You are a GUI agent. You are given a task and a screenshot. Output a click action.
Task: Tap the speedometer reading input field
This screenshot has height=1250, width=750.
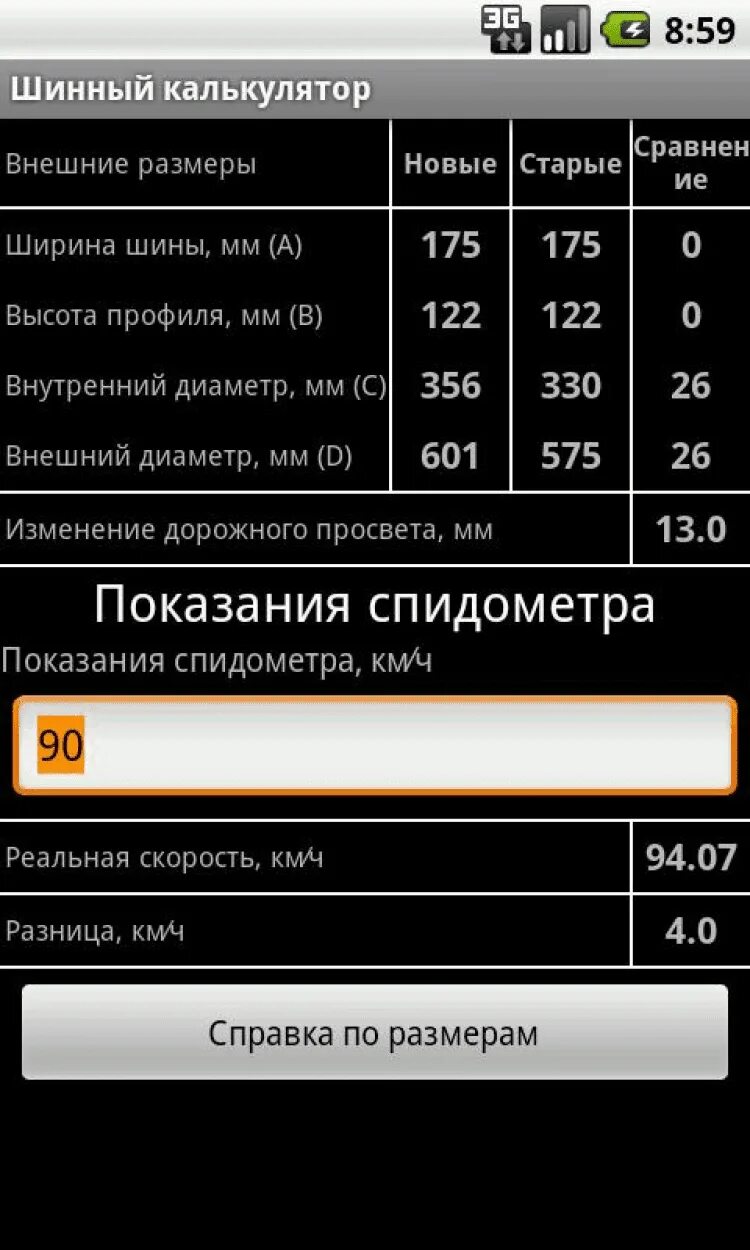click(x=375, y=746)
